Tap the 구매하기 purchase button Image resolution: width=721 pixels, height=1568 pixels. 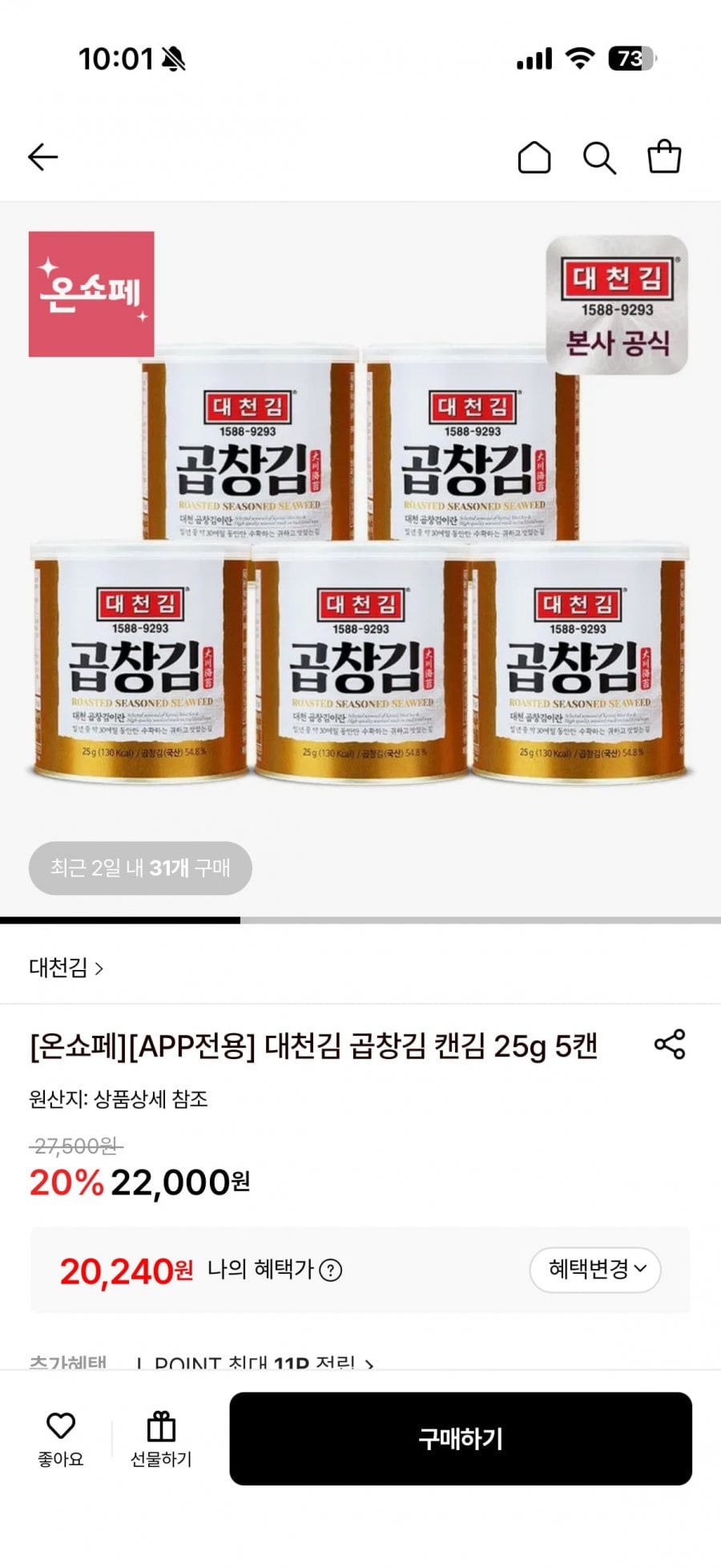[x=461, y=1438]
